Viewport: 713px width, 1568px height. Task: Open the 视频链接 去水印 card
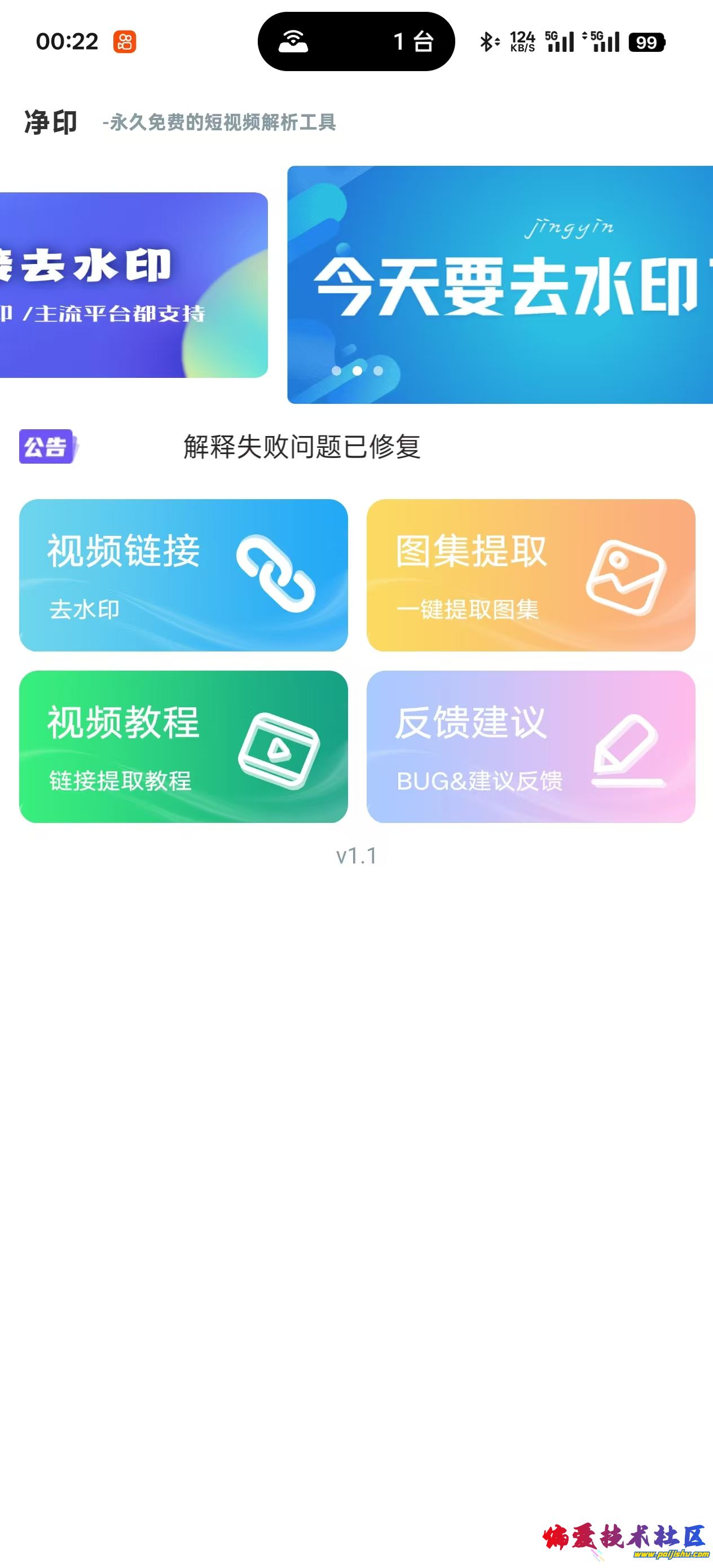[183, 575]
